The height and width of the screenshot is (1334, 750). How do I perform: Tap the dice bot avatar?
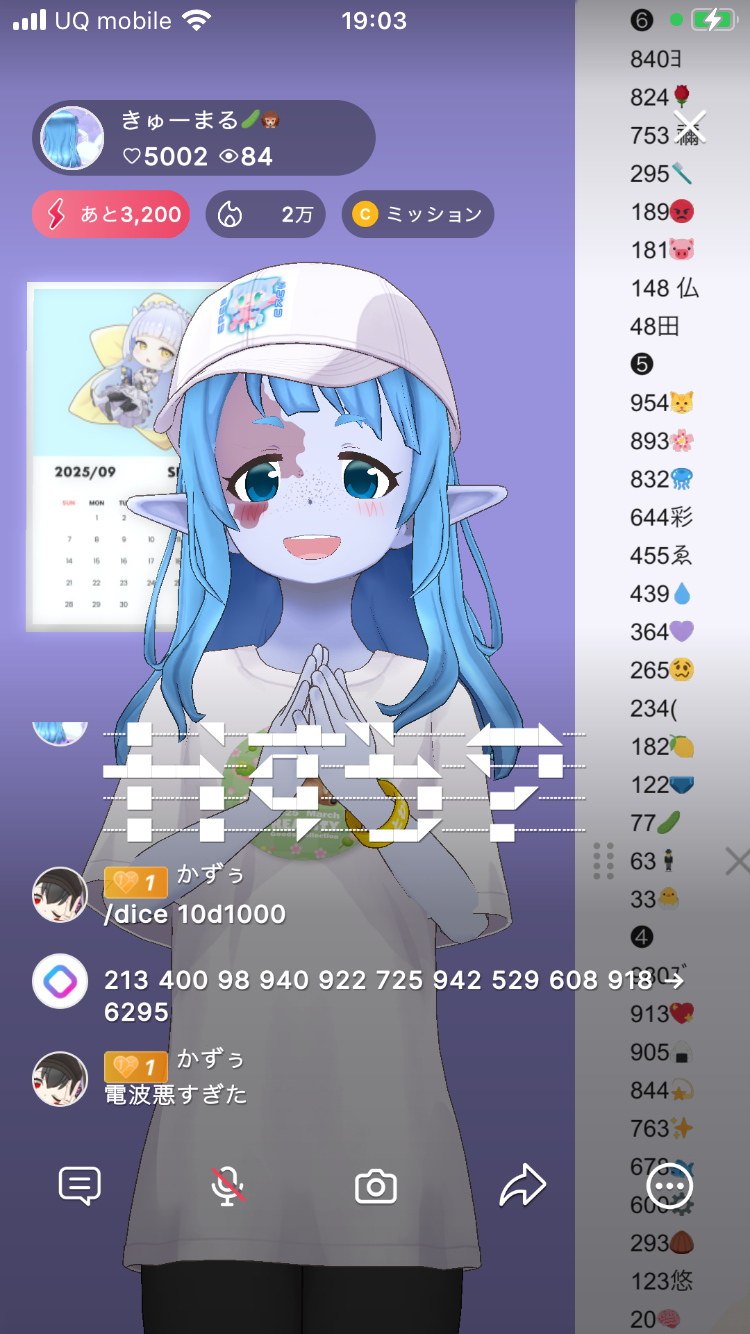tap(60, 982)
